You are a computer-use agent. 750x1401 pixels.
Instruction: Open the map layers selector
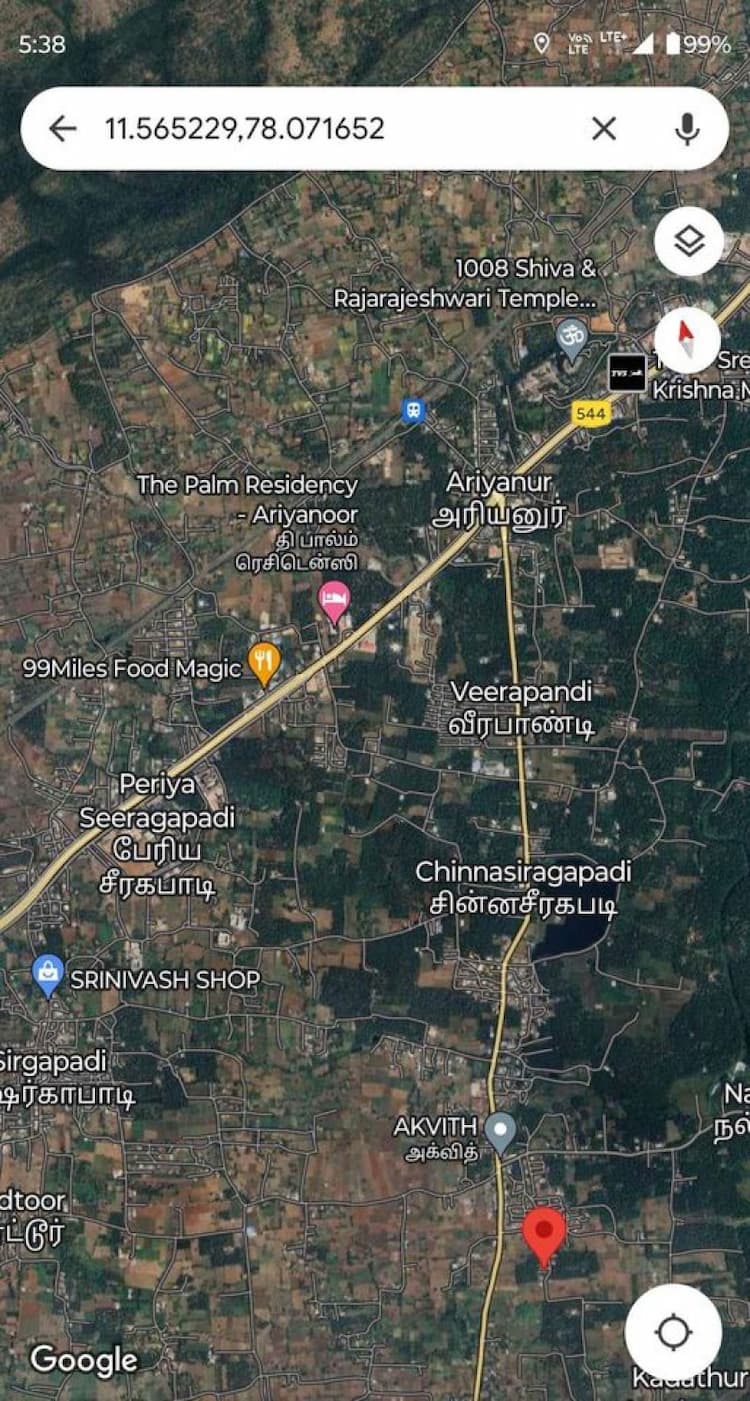(x=689, y=241)
